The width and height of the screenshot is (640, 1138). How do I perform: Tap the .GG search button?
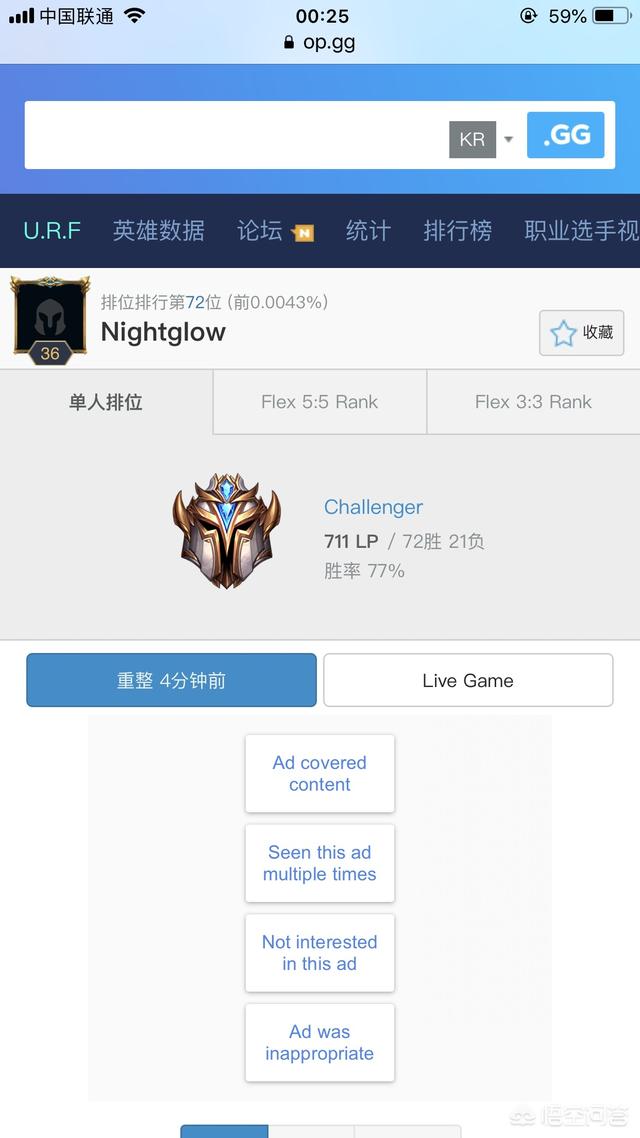[x=565, y=135]
